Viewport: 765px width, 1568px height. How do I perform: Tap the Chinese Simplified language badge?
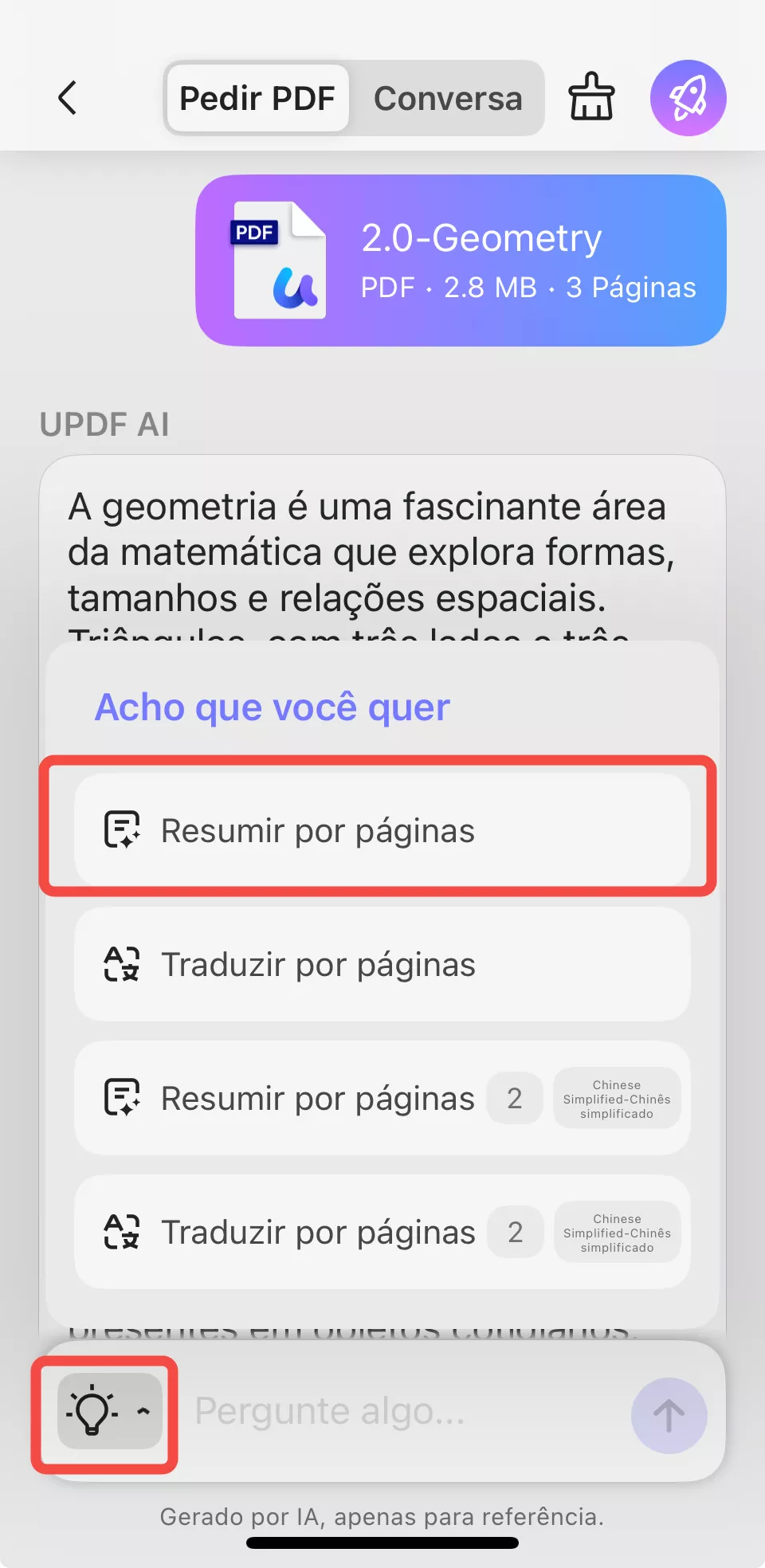pyautogui.click(x=617, y=1098)
